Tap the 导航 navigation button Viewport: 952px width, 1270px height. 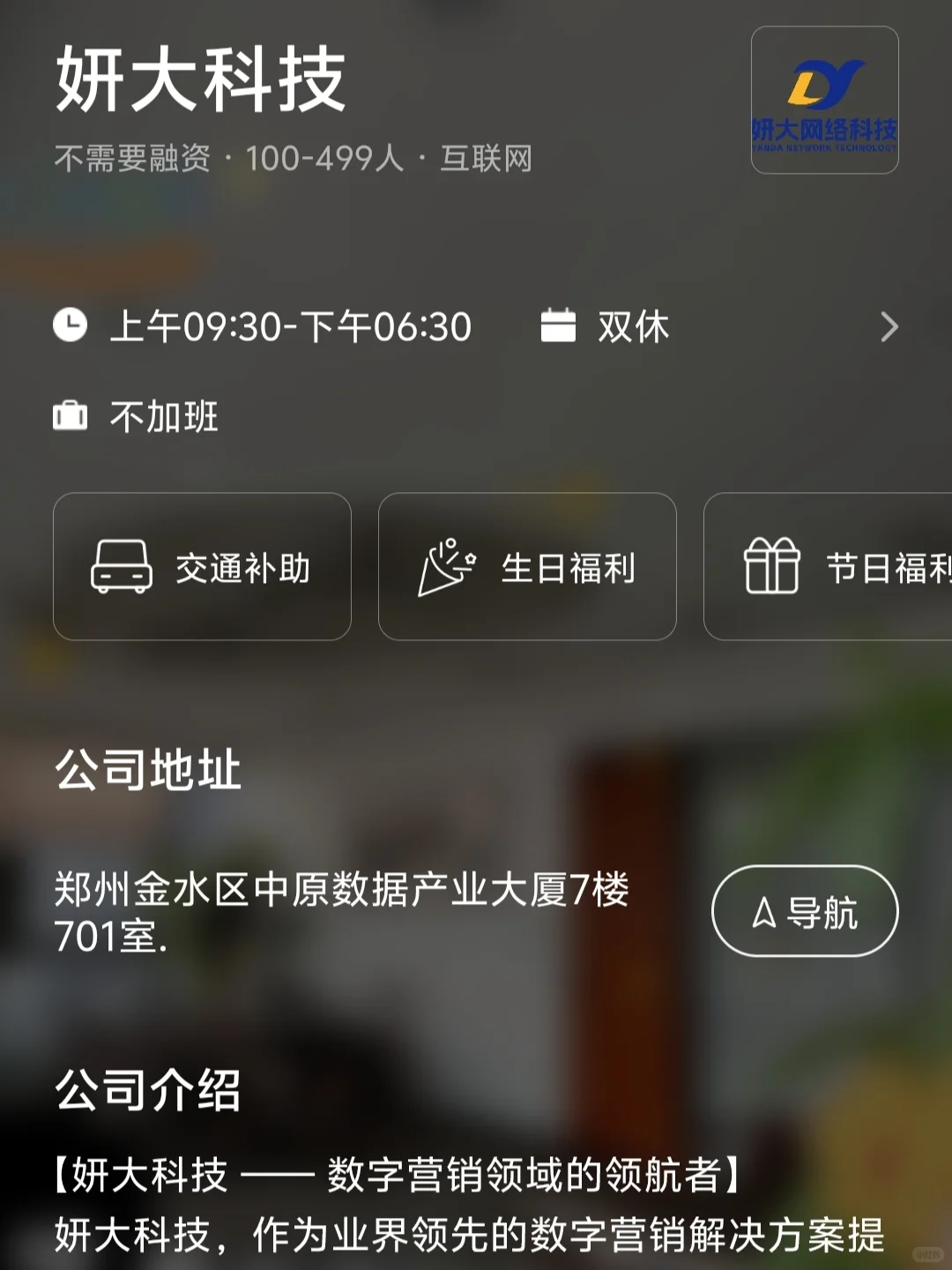coord(804,911)
